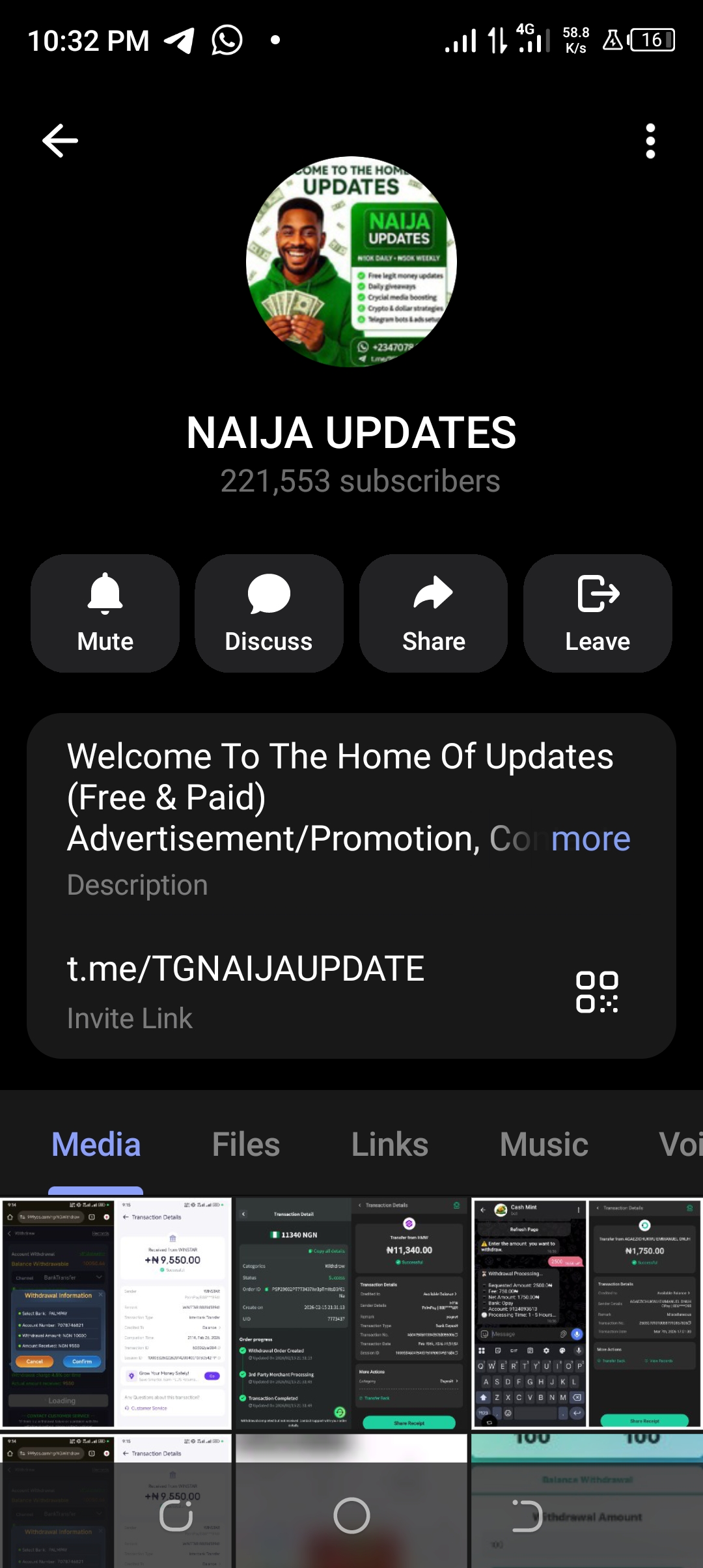Go to the system home screen

click(x=351, y=1516)
